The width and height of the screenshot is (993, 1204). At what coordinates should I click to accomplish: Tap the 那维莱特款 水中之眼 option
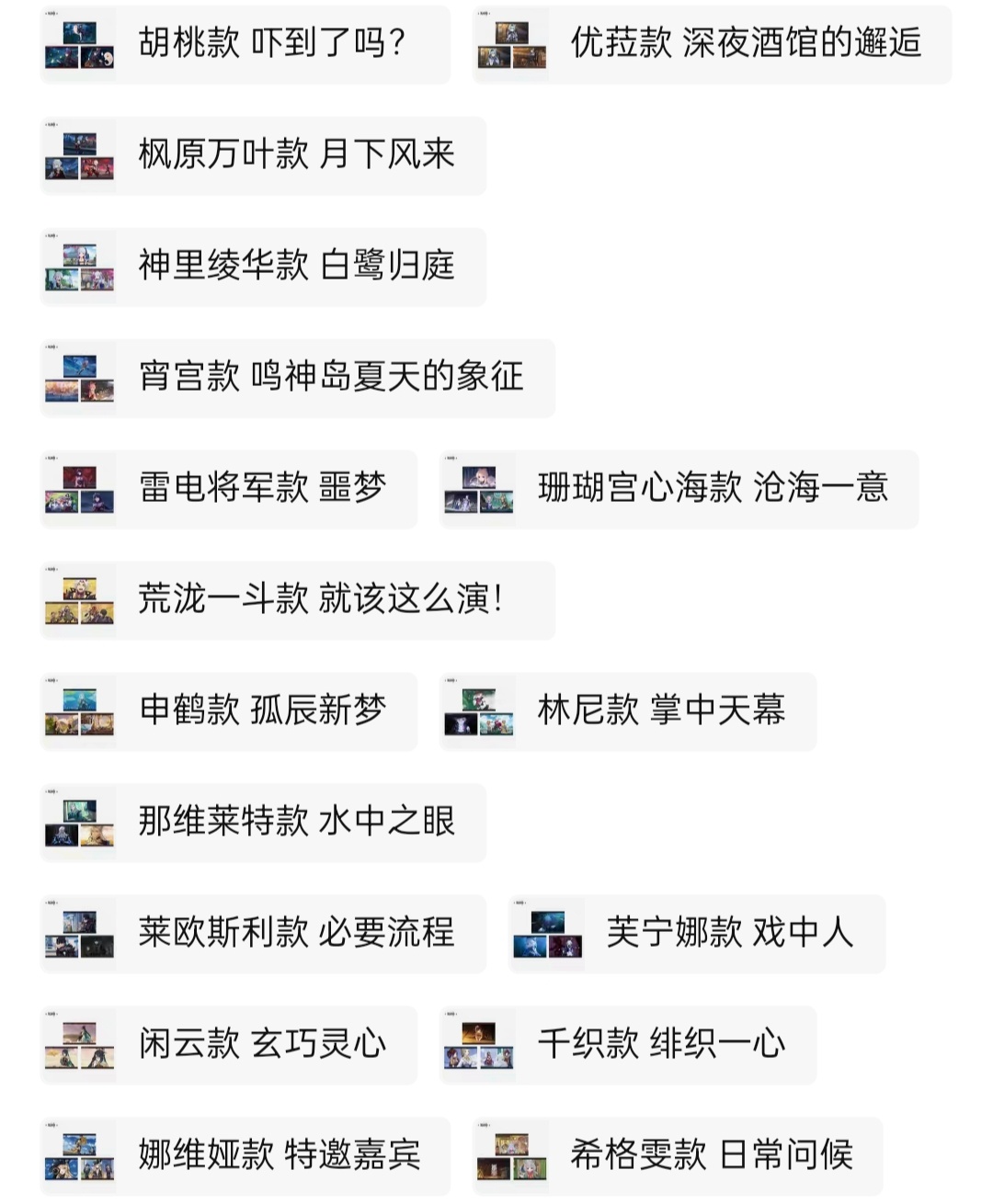click(x=263, y=823)
